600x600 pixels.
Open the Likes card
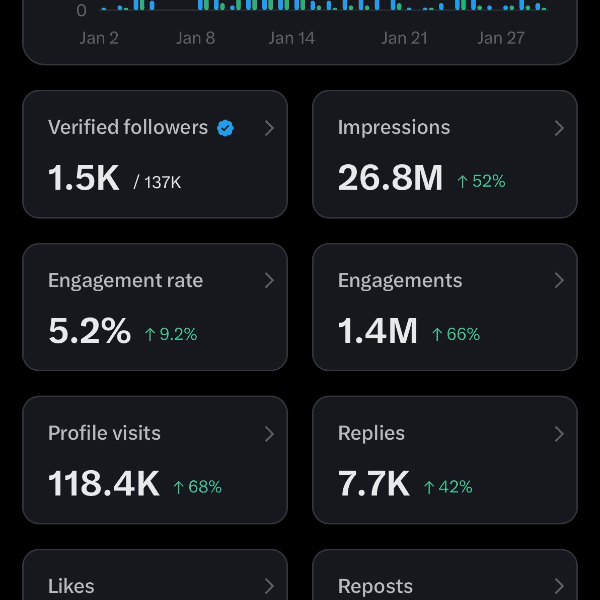pyautogui.click(x=155, y=580)
